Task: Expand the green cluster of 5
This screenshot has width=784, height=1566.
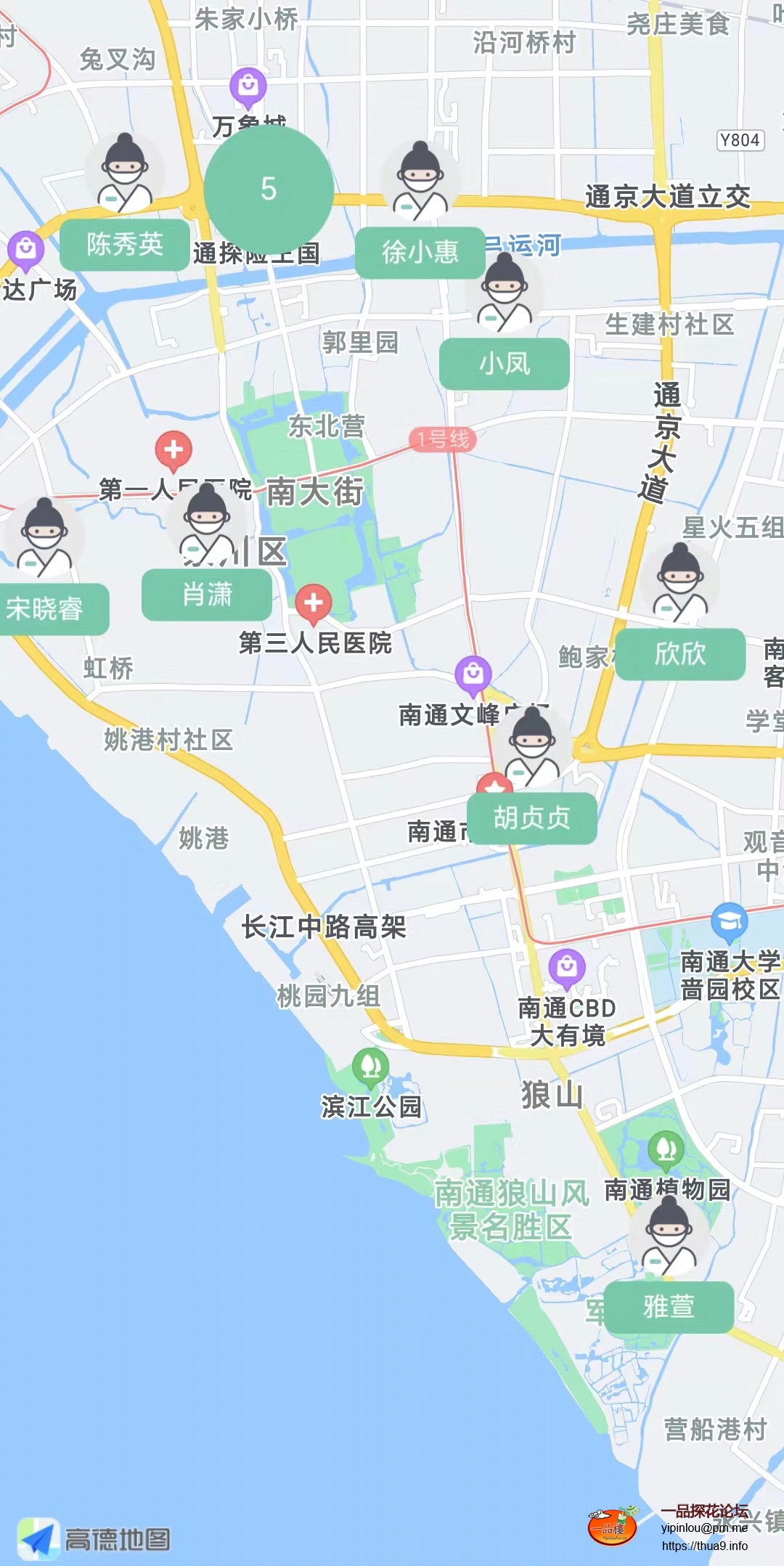Action: [269, 189]
